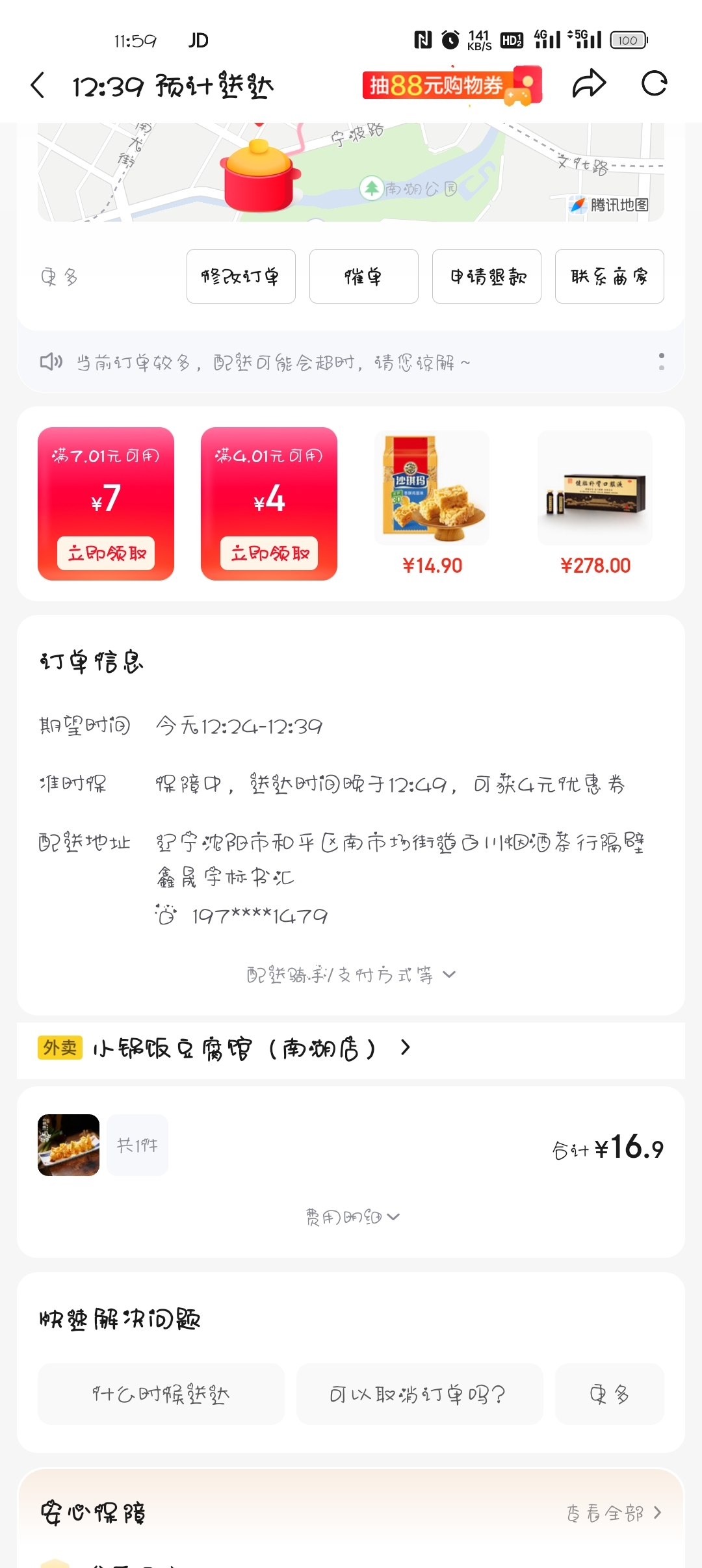Tap 催单 to urge the delivery
Image resolution: width=702 pixels, height=1568 pixels.
363,276
